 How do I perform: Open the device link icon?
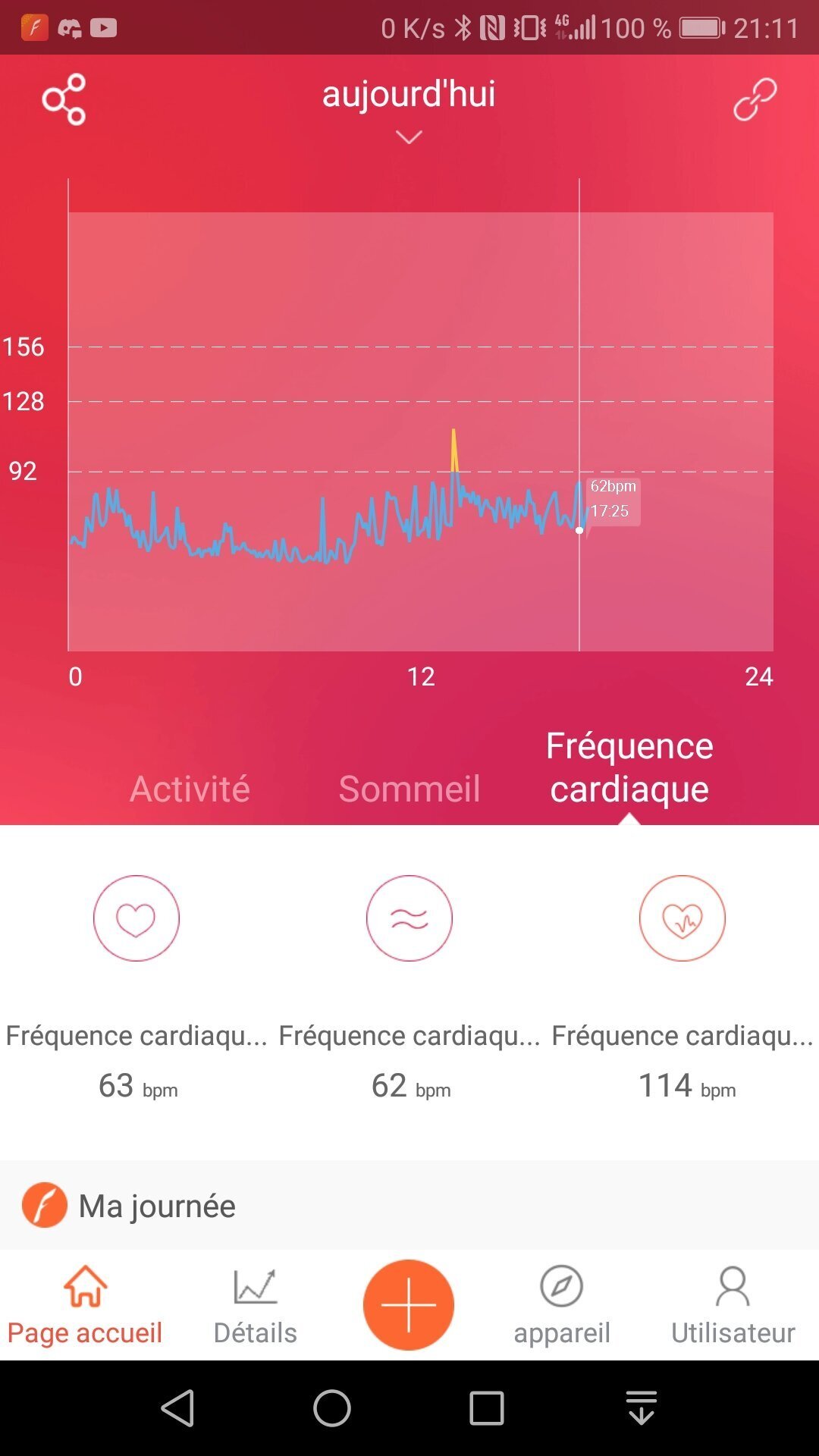coord(755,99)
